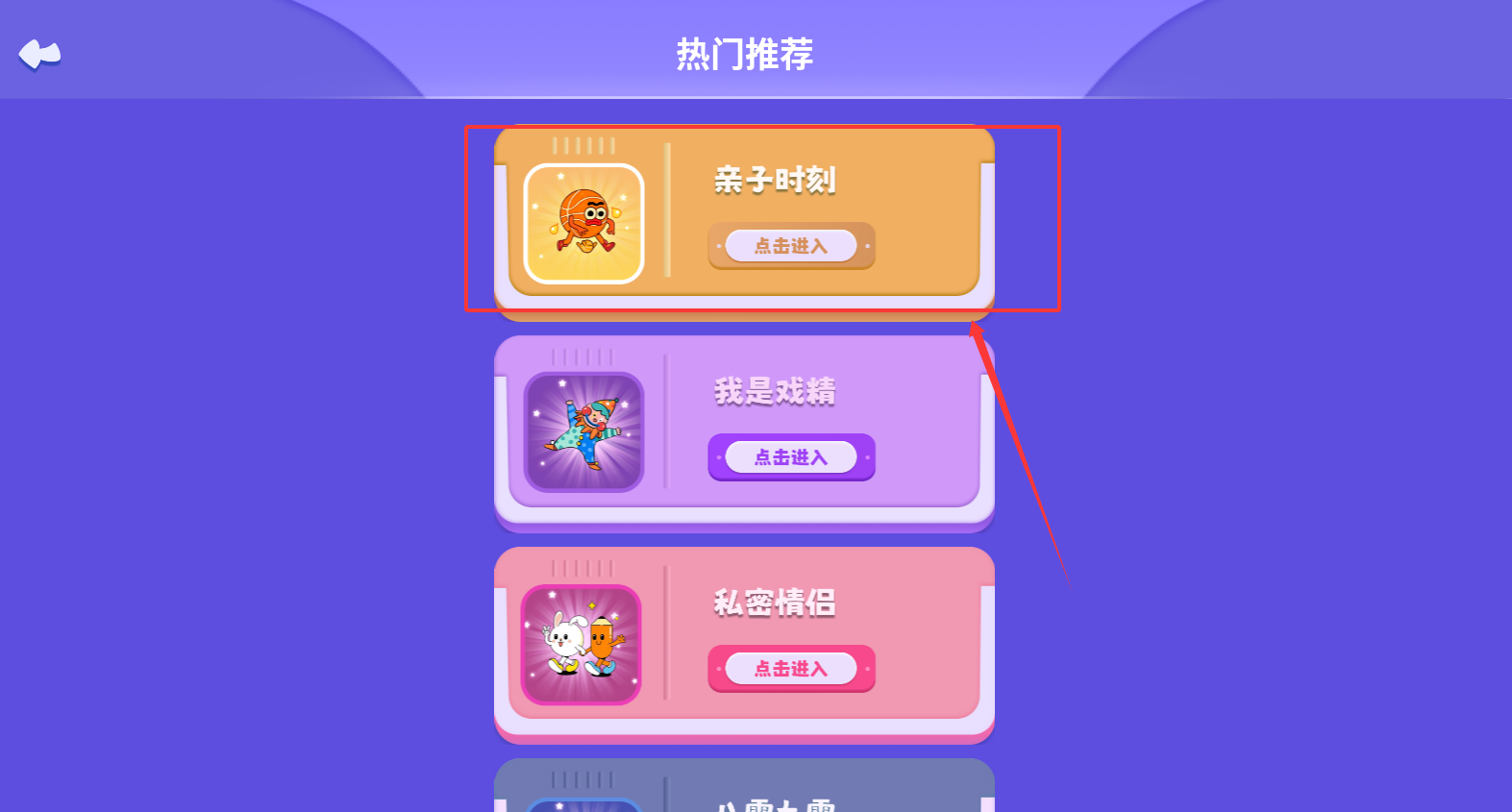The image size is (1512, 812).
Task: Enter 亲子时刻 via 点击进入
Action: coord(791,246)
